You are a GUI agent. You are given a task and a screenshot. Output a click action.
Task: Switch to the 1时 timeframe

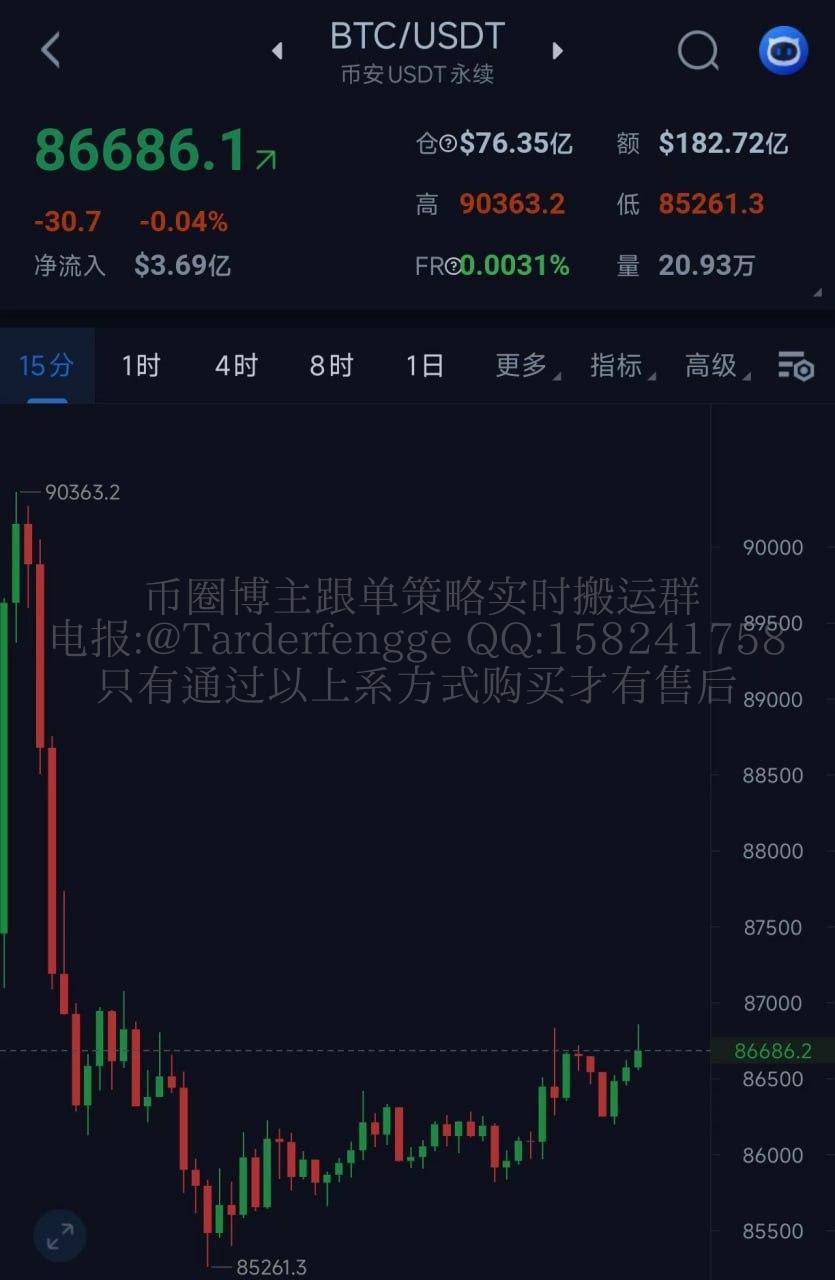tap(141, 366)
